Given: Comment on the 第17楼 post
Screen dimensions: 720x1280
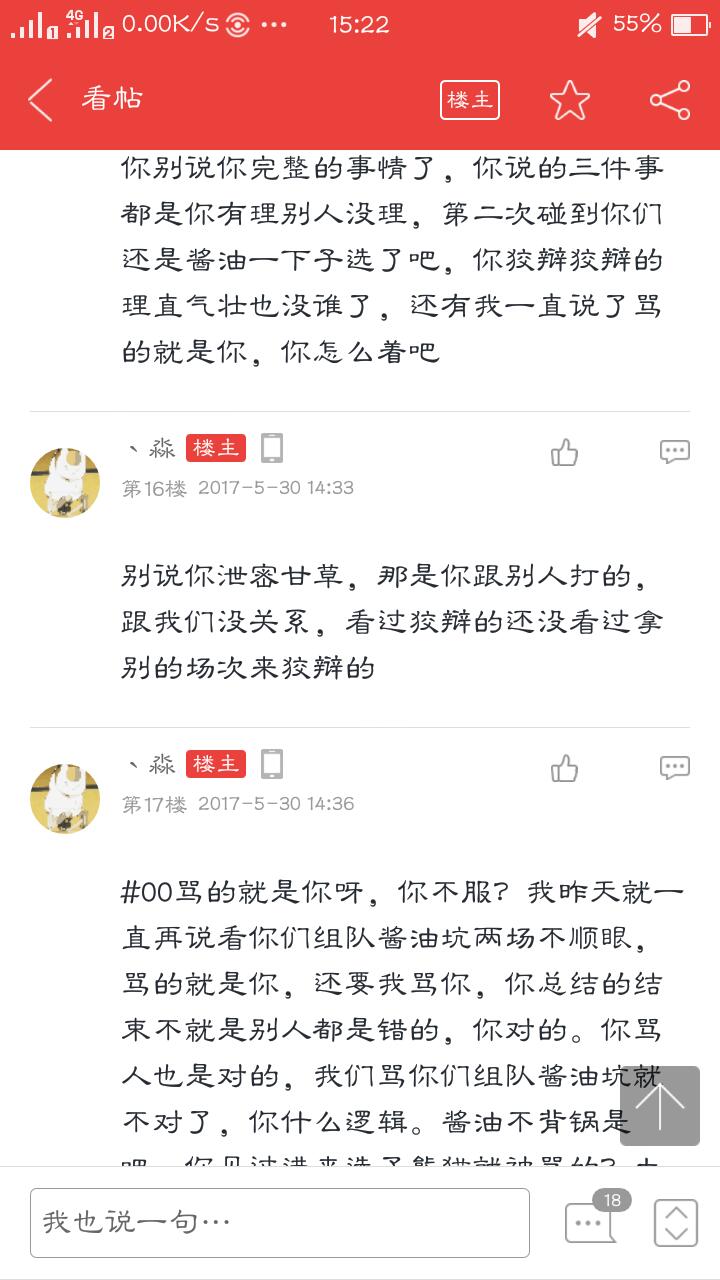Looking at the screenshot, I should pyautogui.click(x=675, y=768).
